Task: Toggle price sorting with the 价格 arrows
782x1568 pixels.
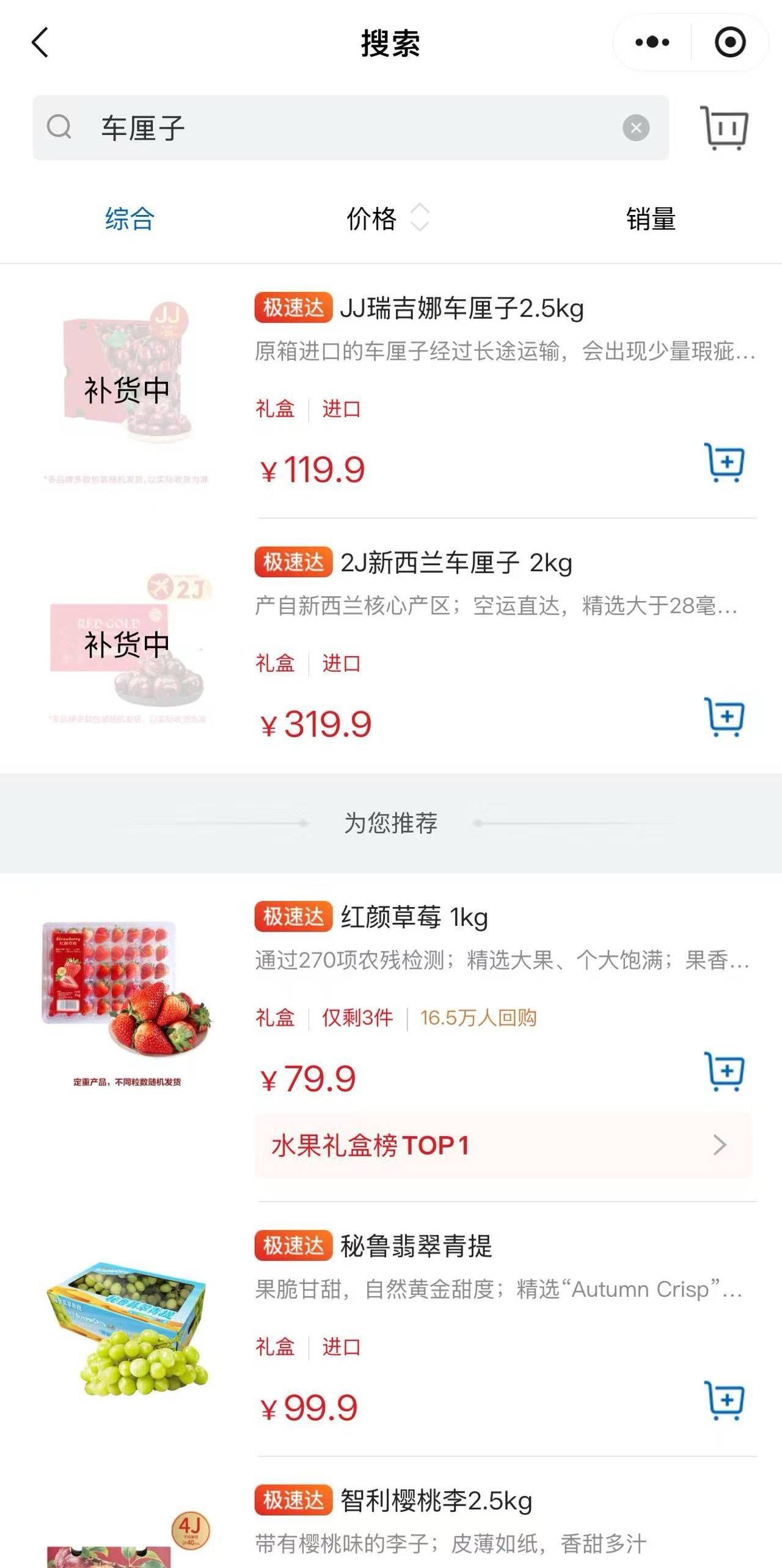Action: point(419,221)
